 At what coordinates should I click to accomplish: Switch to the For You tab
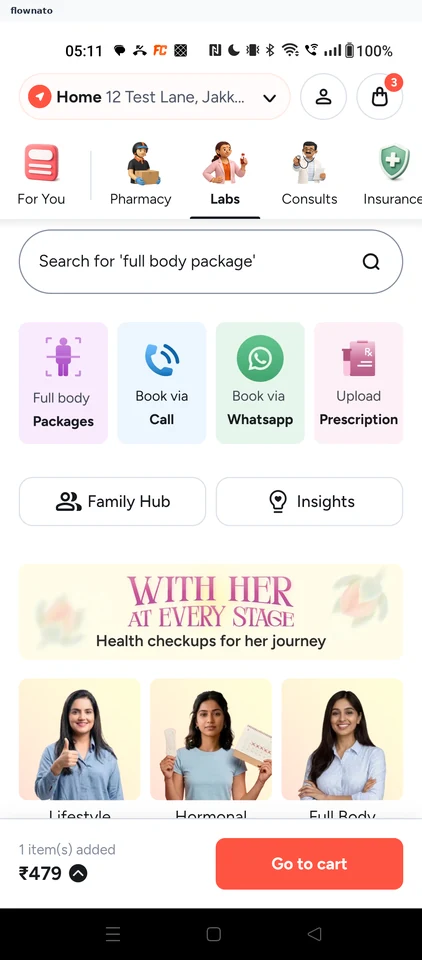pos(41,175)
